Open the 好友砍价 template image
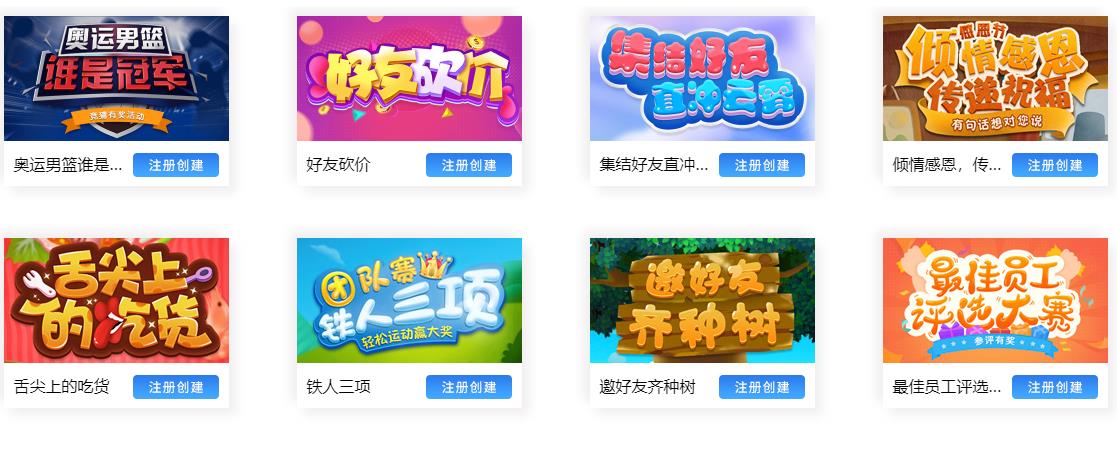Screen dimensions: 1117x475 point(409,78)
